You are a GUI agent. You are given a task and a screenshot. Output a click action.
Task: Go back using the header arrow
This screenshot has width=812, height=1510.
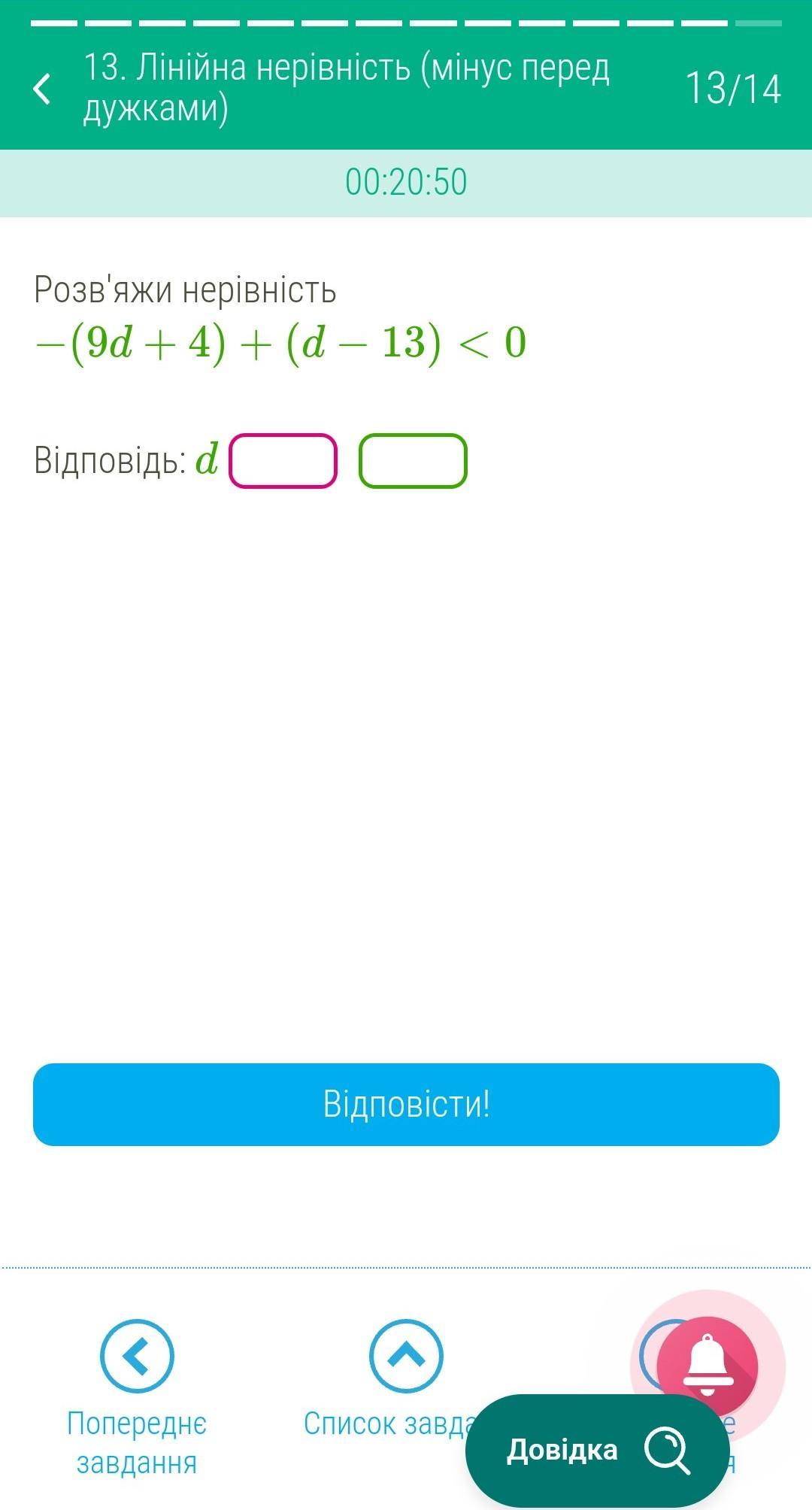tap(43, 88)
